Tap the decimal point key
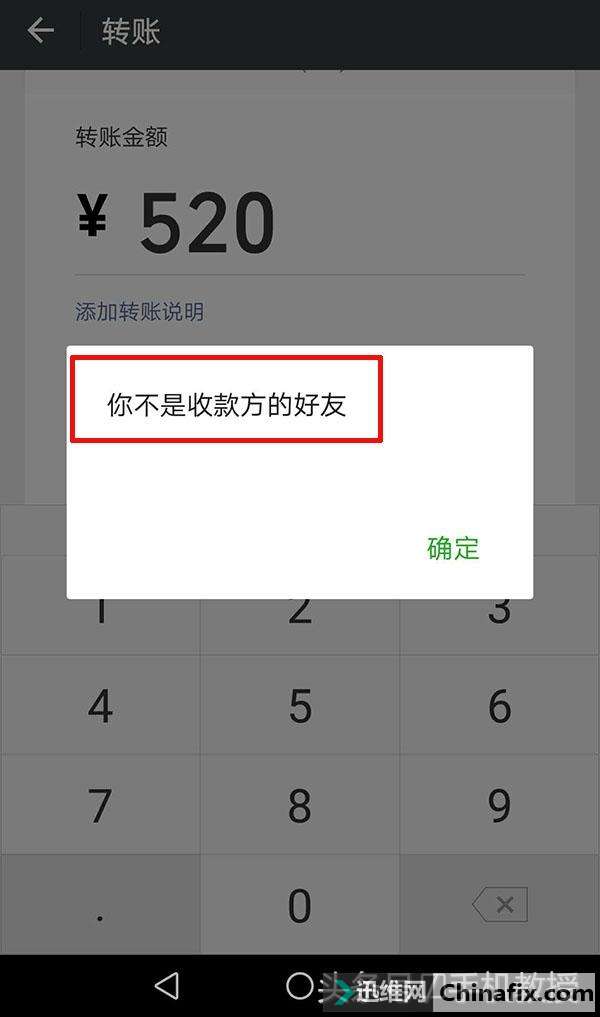600x1017 pixels. click(x=100, y=905)
